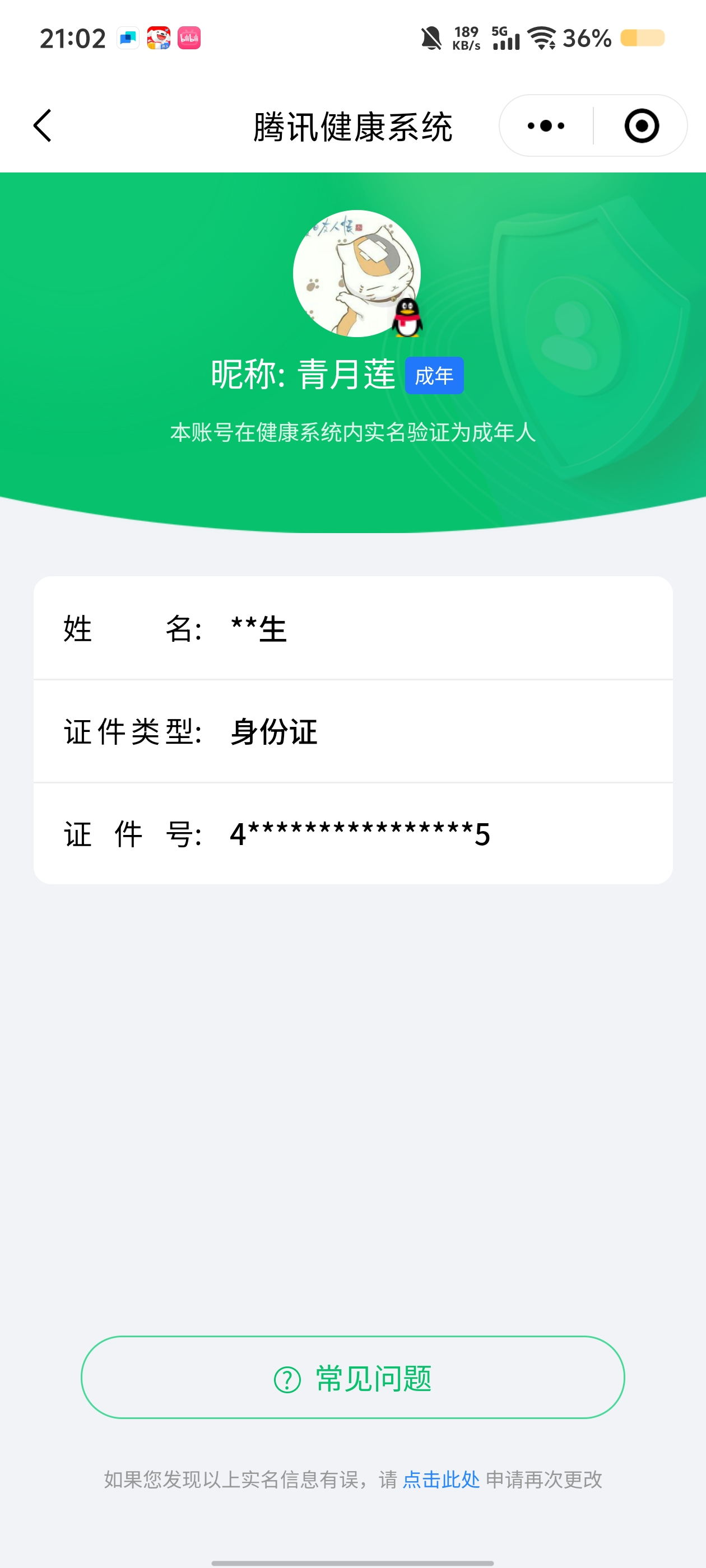Tap the messaging app icon in status bar
The image size is (706, 1568).
point(127,38)
